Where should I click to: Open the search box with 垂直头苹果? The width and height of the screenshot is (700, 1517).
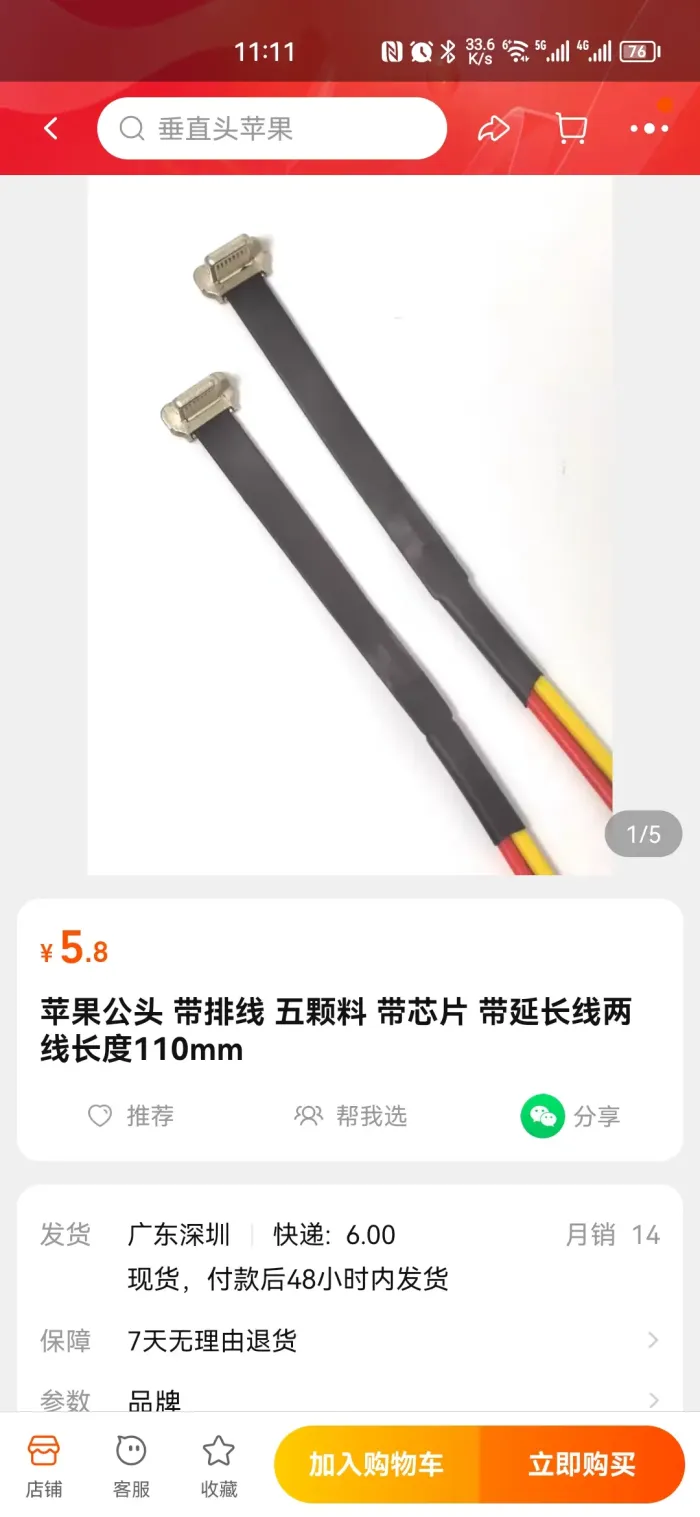pyautogui.click(x=272, y=129)
